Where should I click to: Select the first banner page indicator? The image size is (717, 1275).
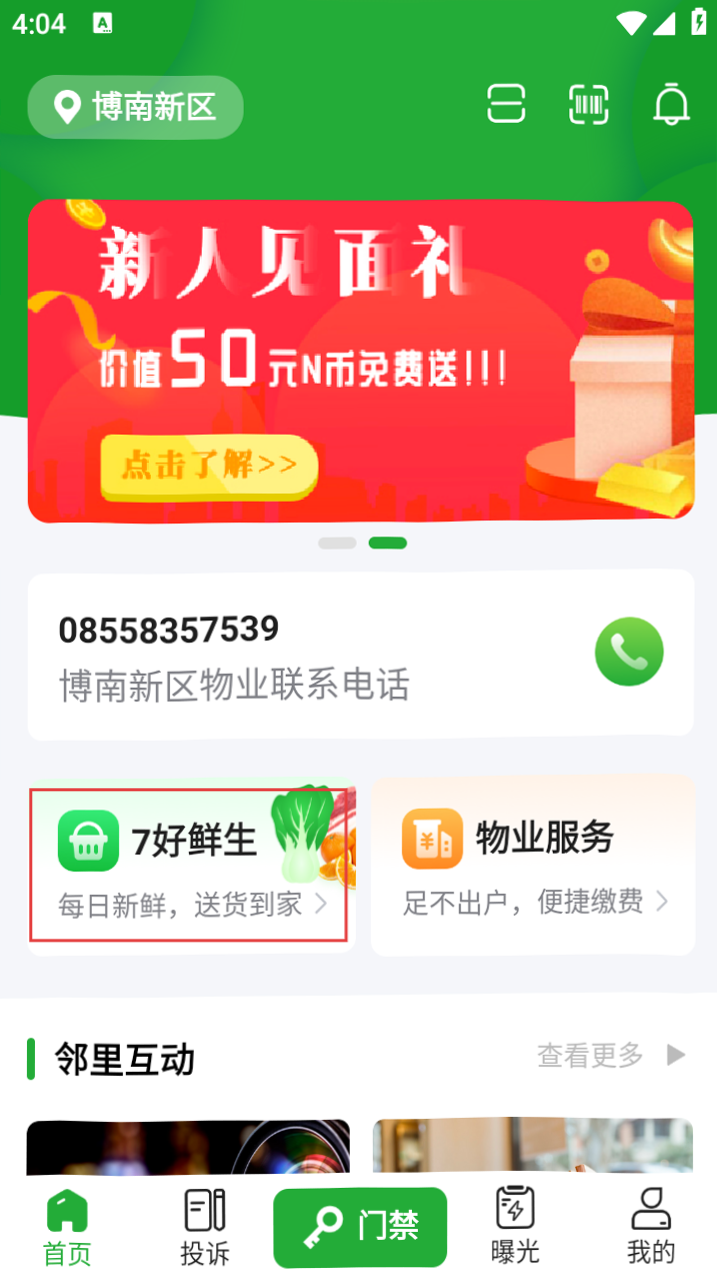tap(337, 543)
